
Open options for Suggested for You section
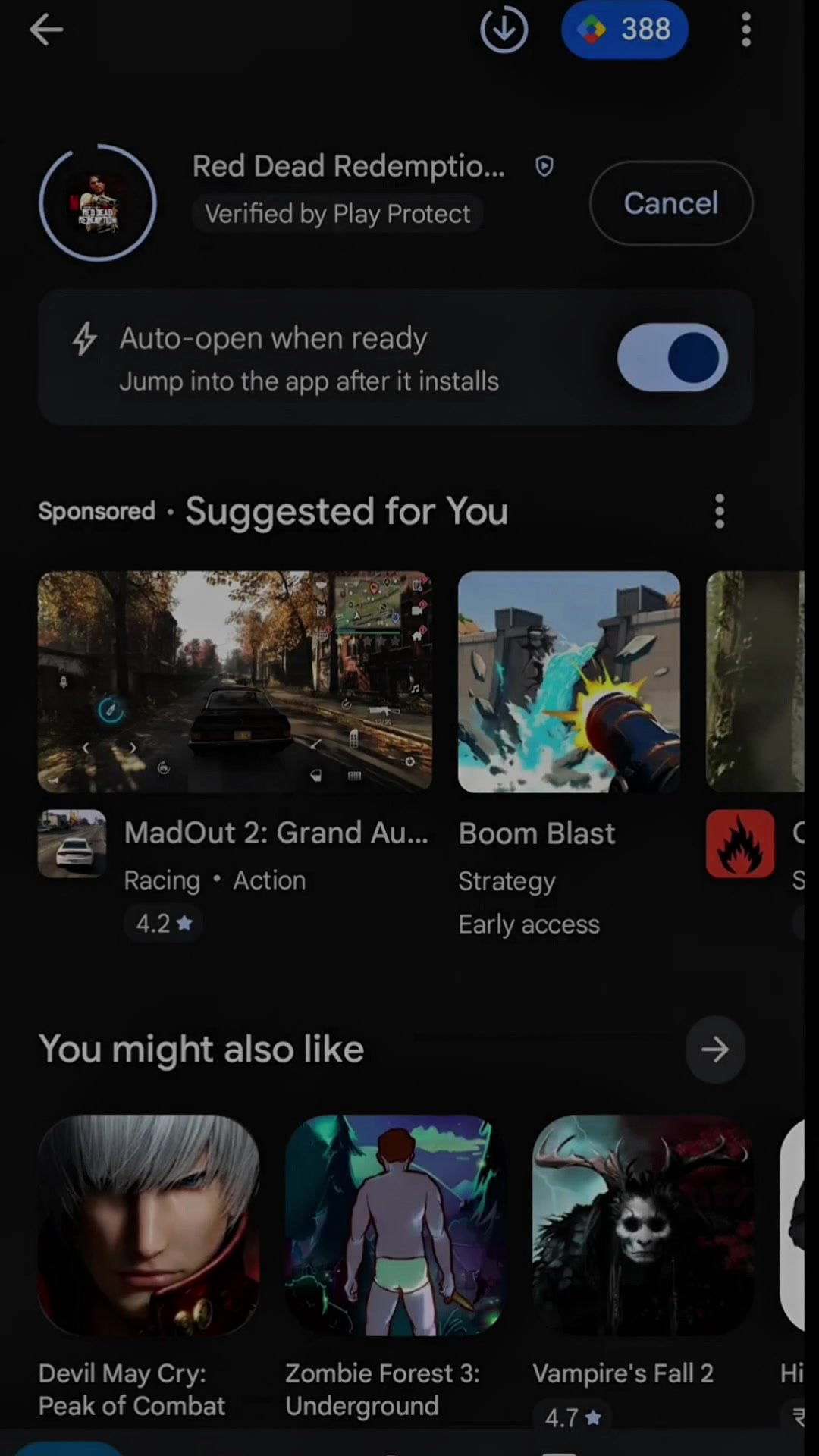pyautogui.click(x=720, y=512)
